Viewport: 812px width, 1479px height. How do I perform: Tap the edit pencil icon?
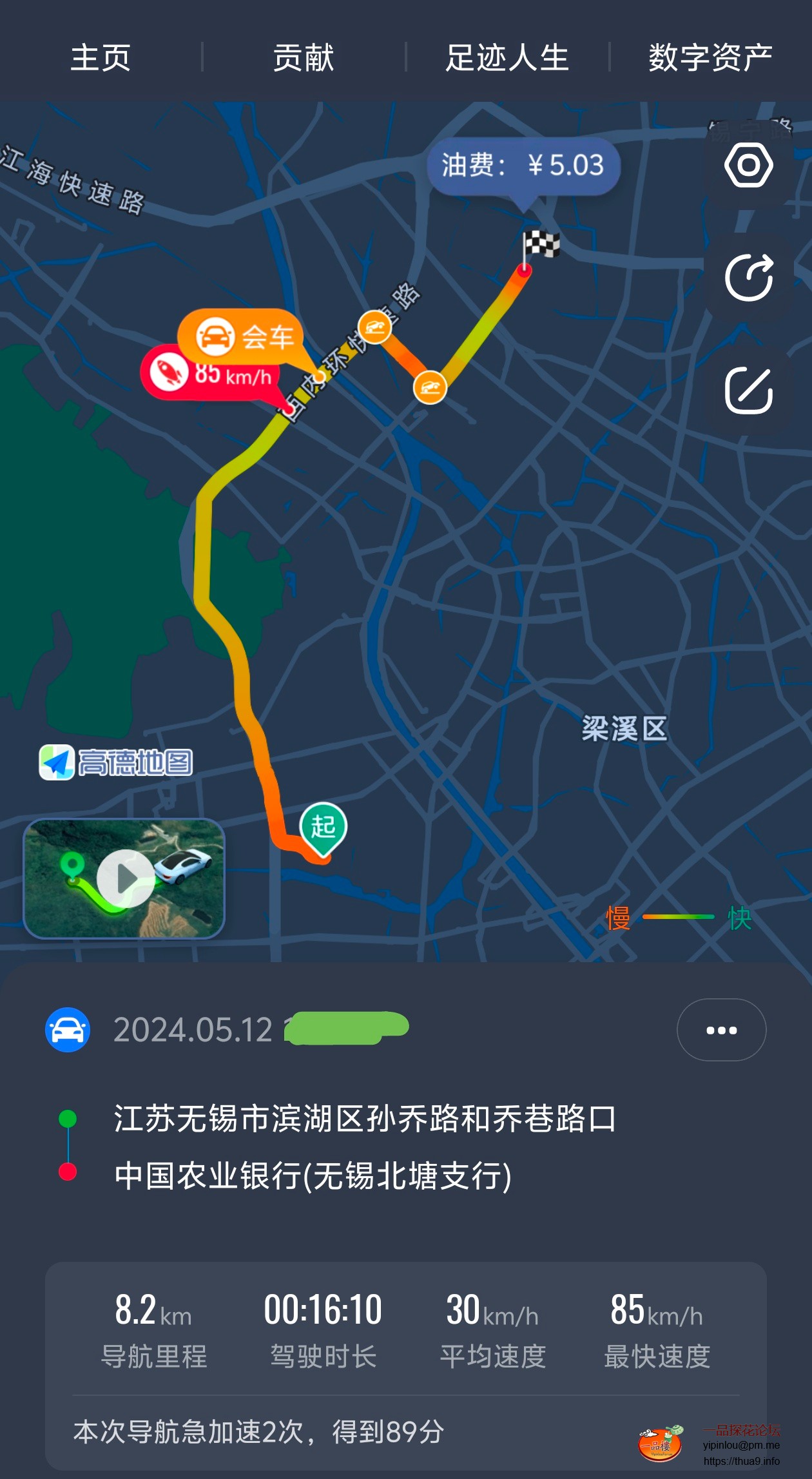pyautogui.click(x=748, y=391)
